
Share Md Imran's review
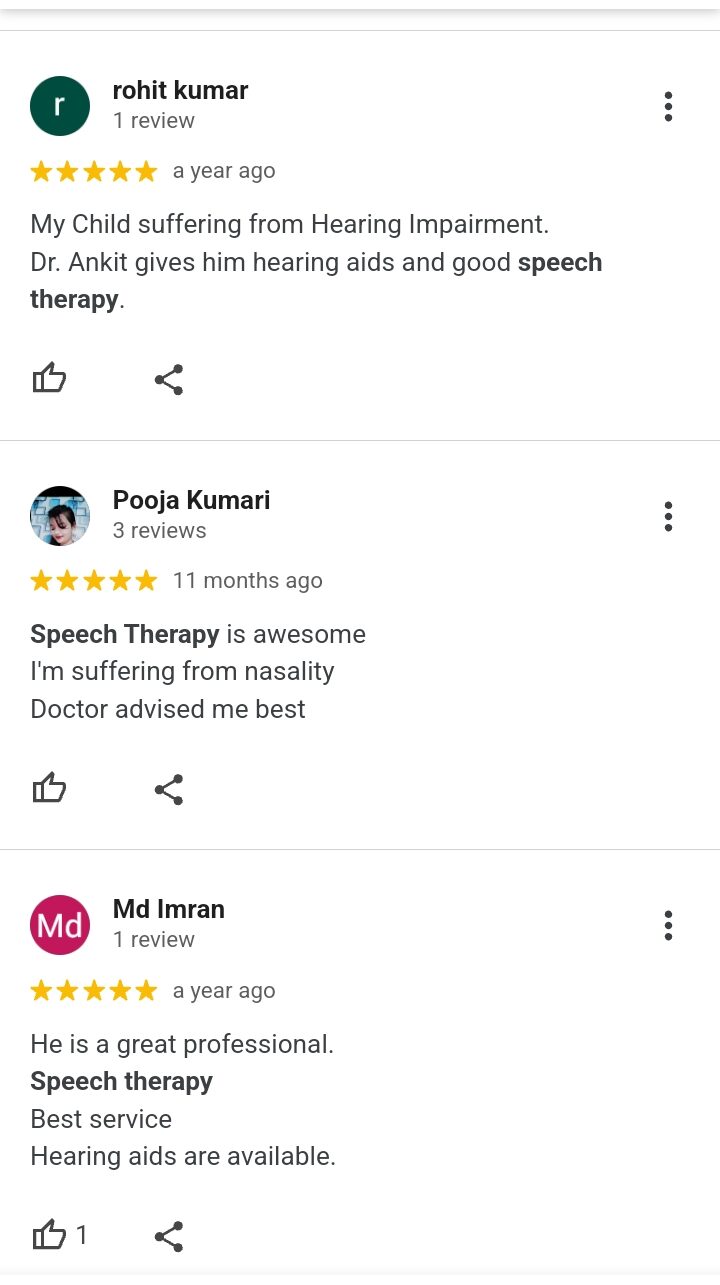(x=169, y=1237)
